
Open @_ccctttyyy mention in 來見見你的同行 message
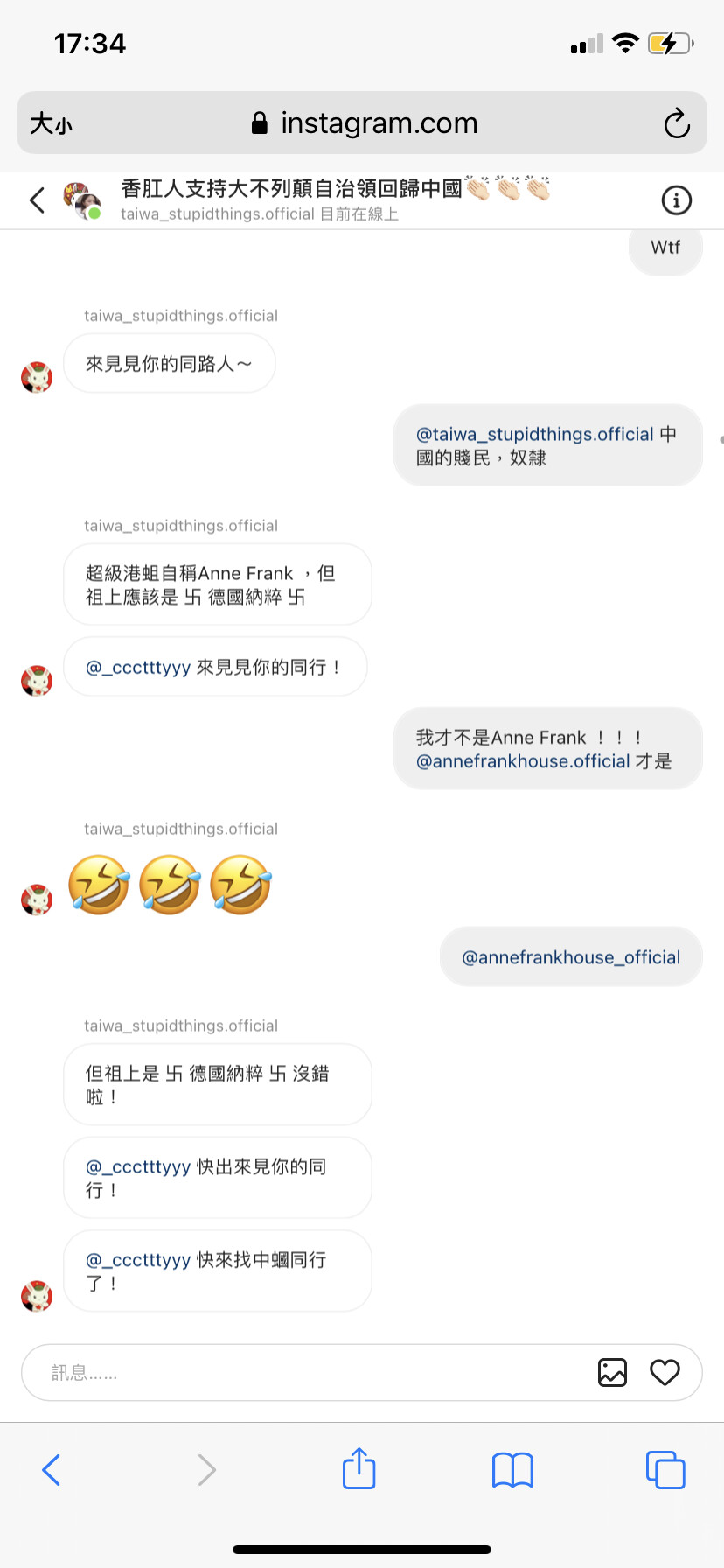[x=138, y=668]
